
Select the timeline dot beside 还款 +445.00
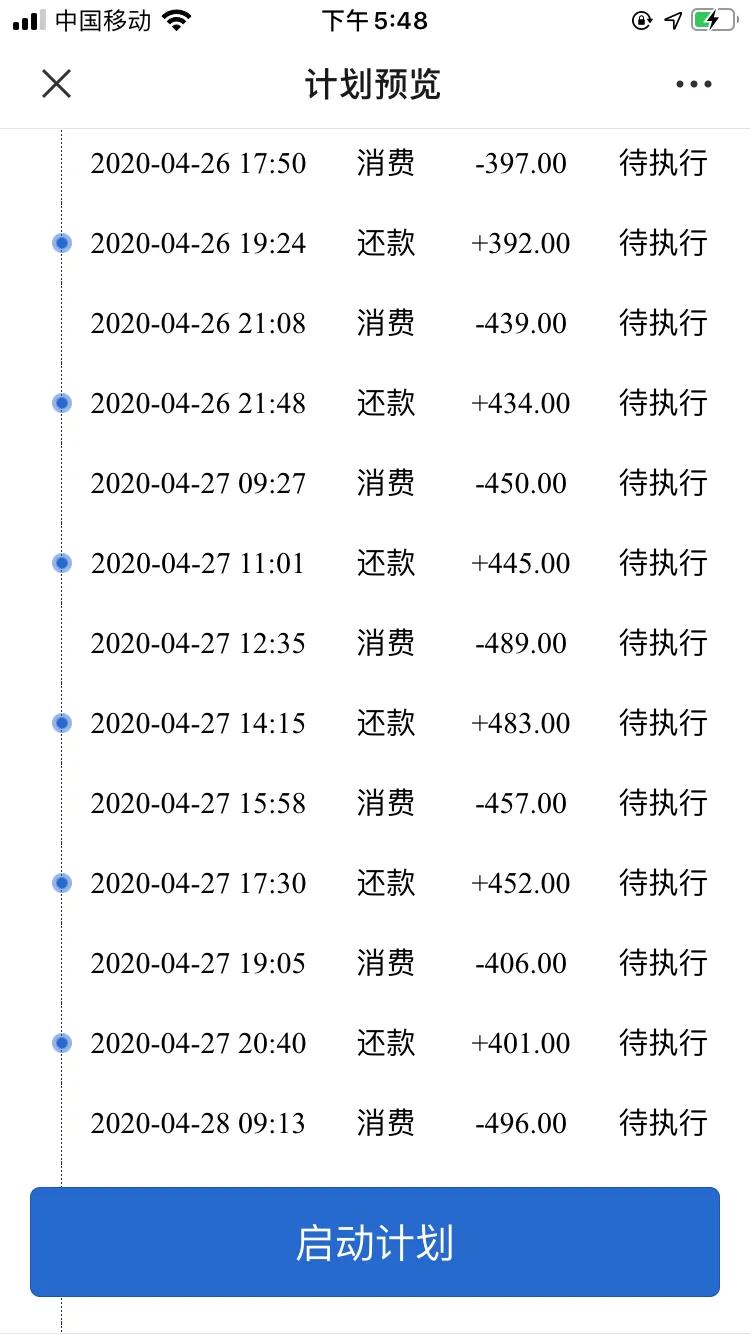click(61, 562)
